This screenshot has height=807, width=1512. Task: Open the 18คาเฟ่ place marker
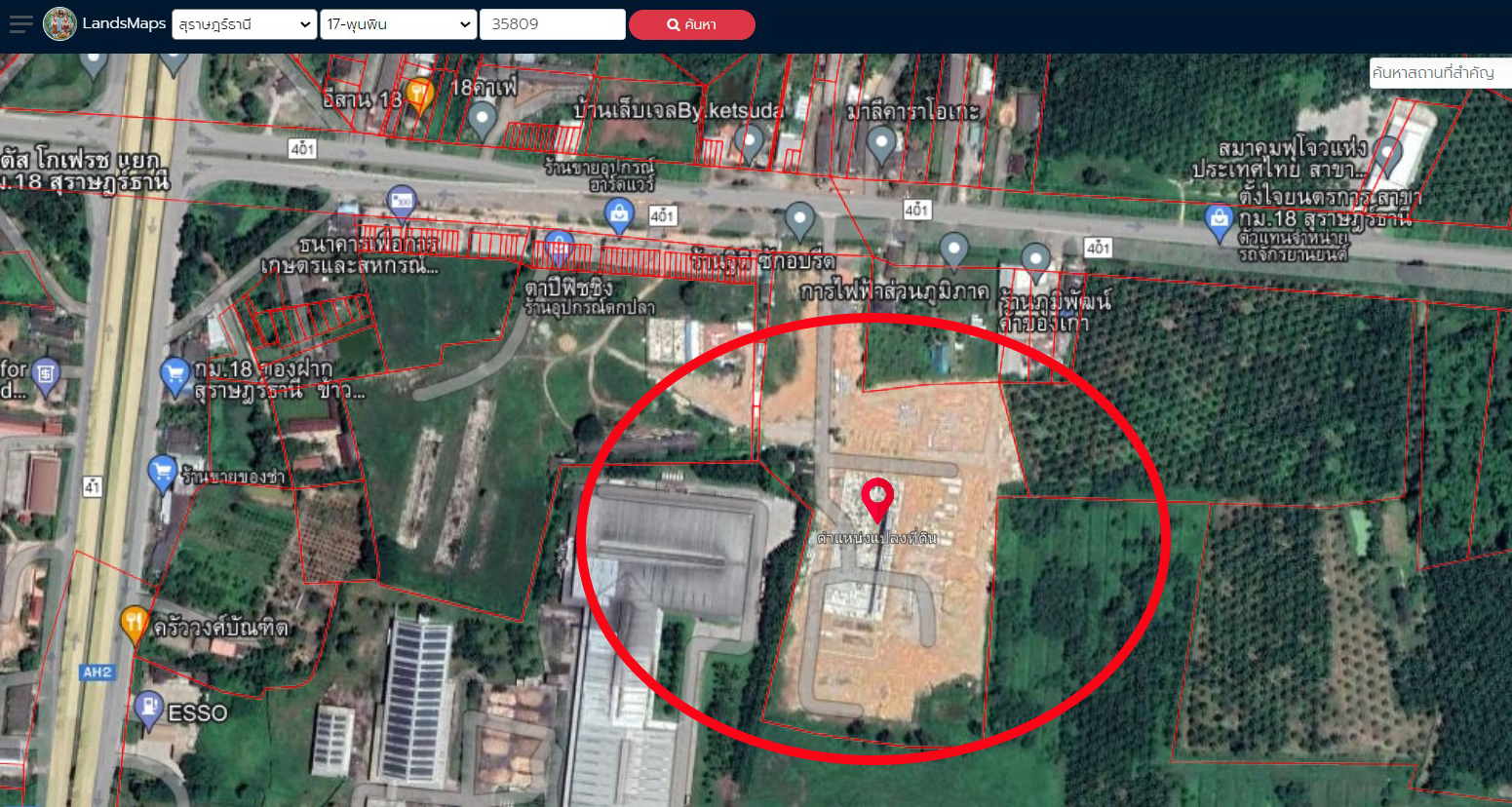482,122
